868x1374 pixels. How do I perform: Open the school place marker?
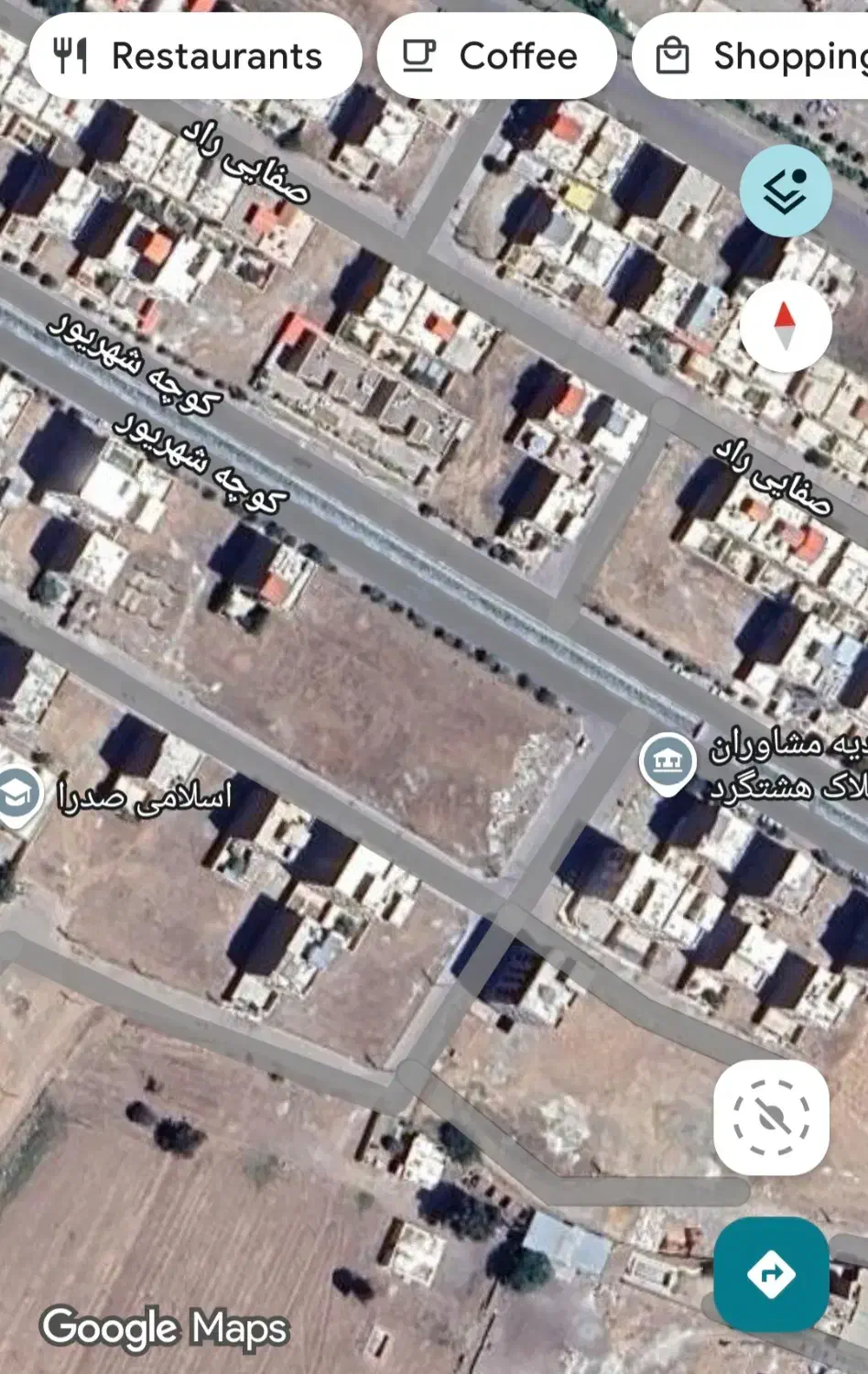(x=18, y=794)
